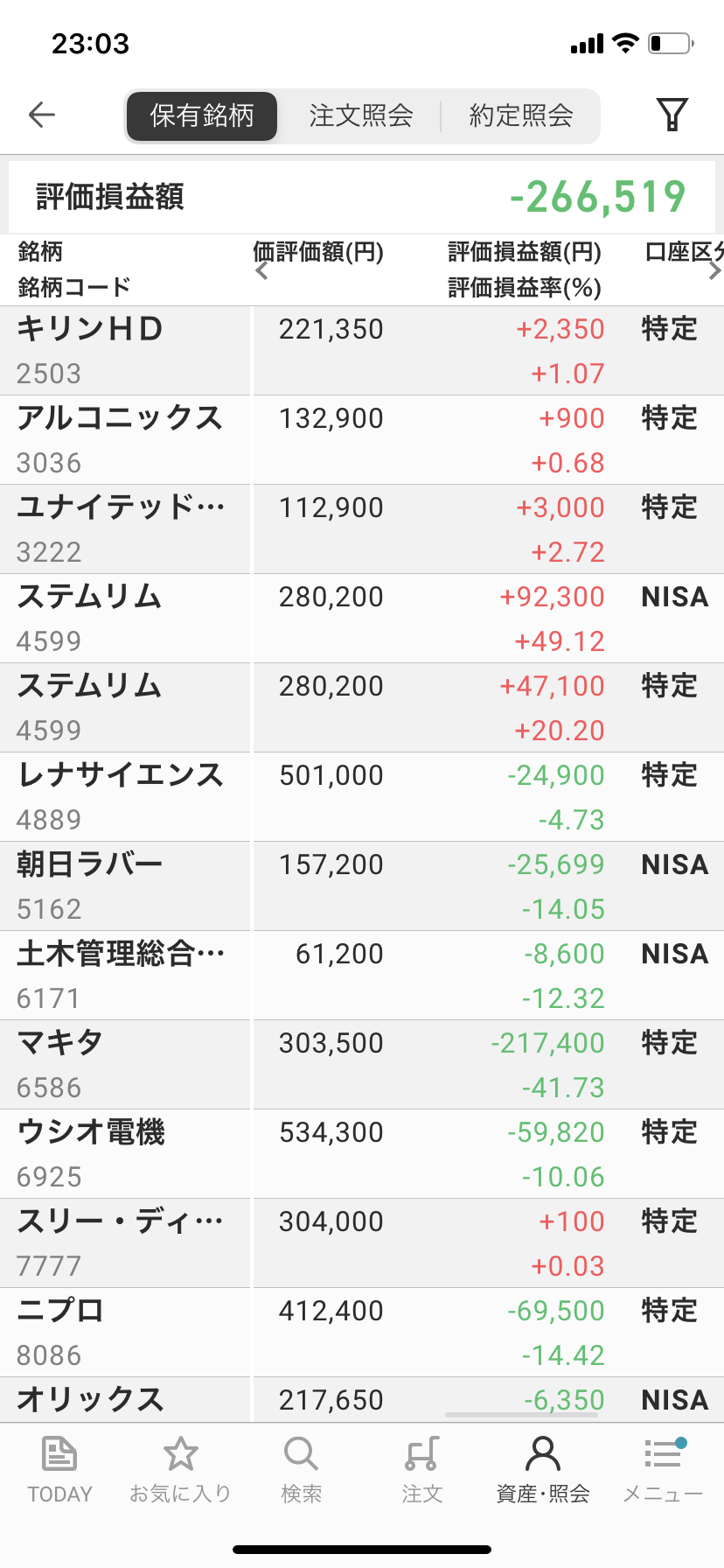The image size is (724, 1568).
Task: Select the 保有銘柄 tab
Action: point(202,115)
